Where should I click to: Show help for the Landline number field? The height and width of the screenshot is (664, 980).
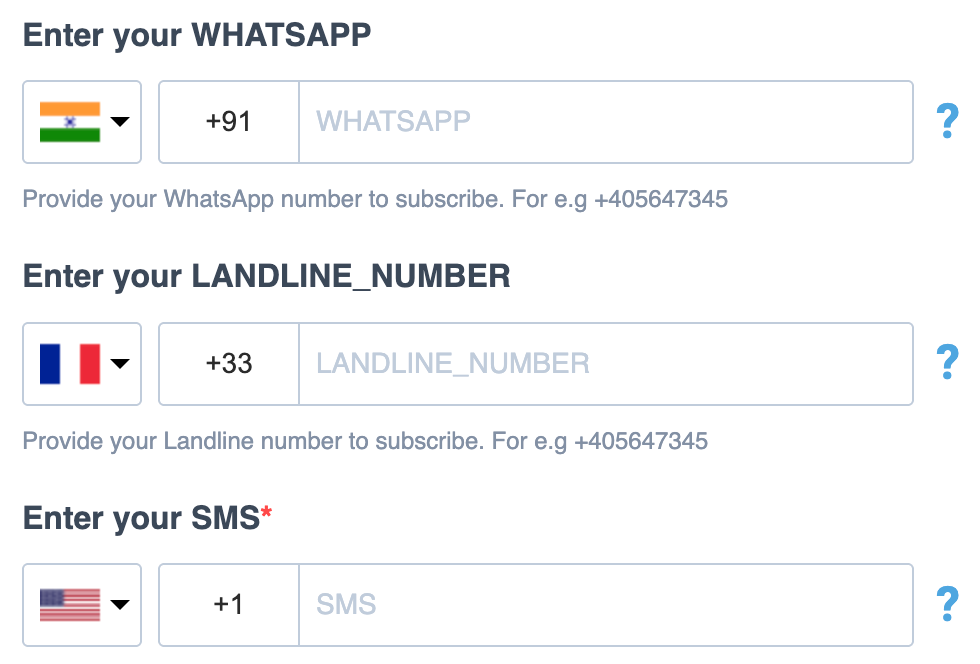click(x=946, y=364)
